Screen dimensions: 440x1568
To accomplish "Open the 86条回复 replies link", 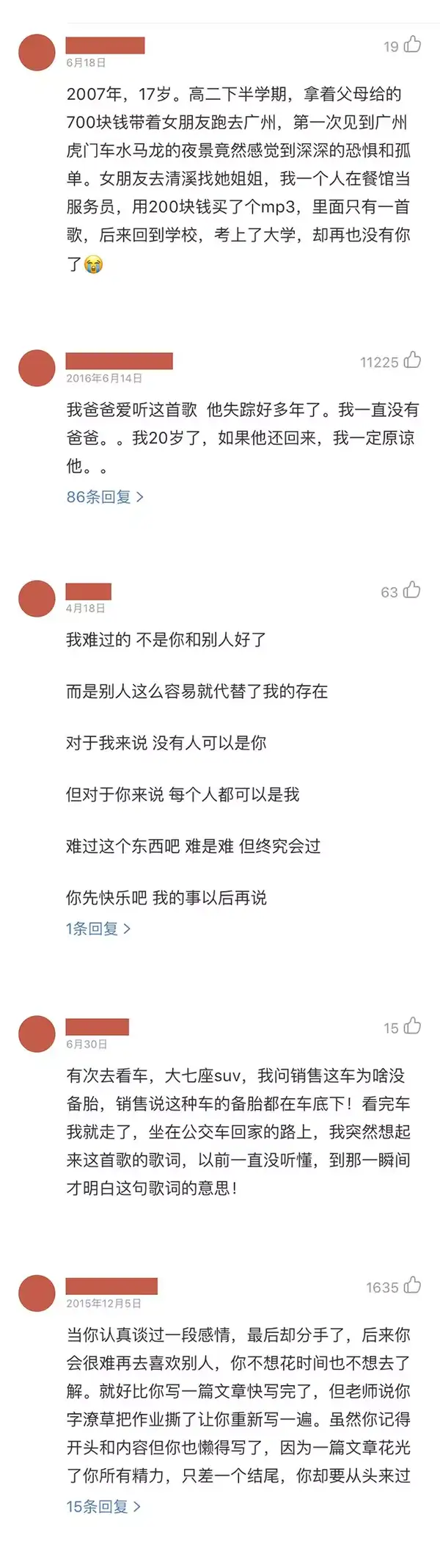I will click(x=104, y=497).
